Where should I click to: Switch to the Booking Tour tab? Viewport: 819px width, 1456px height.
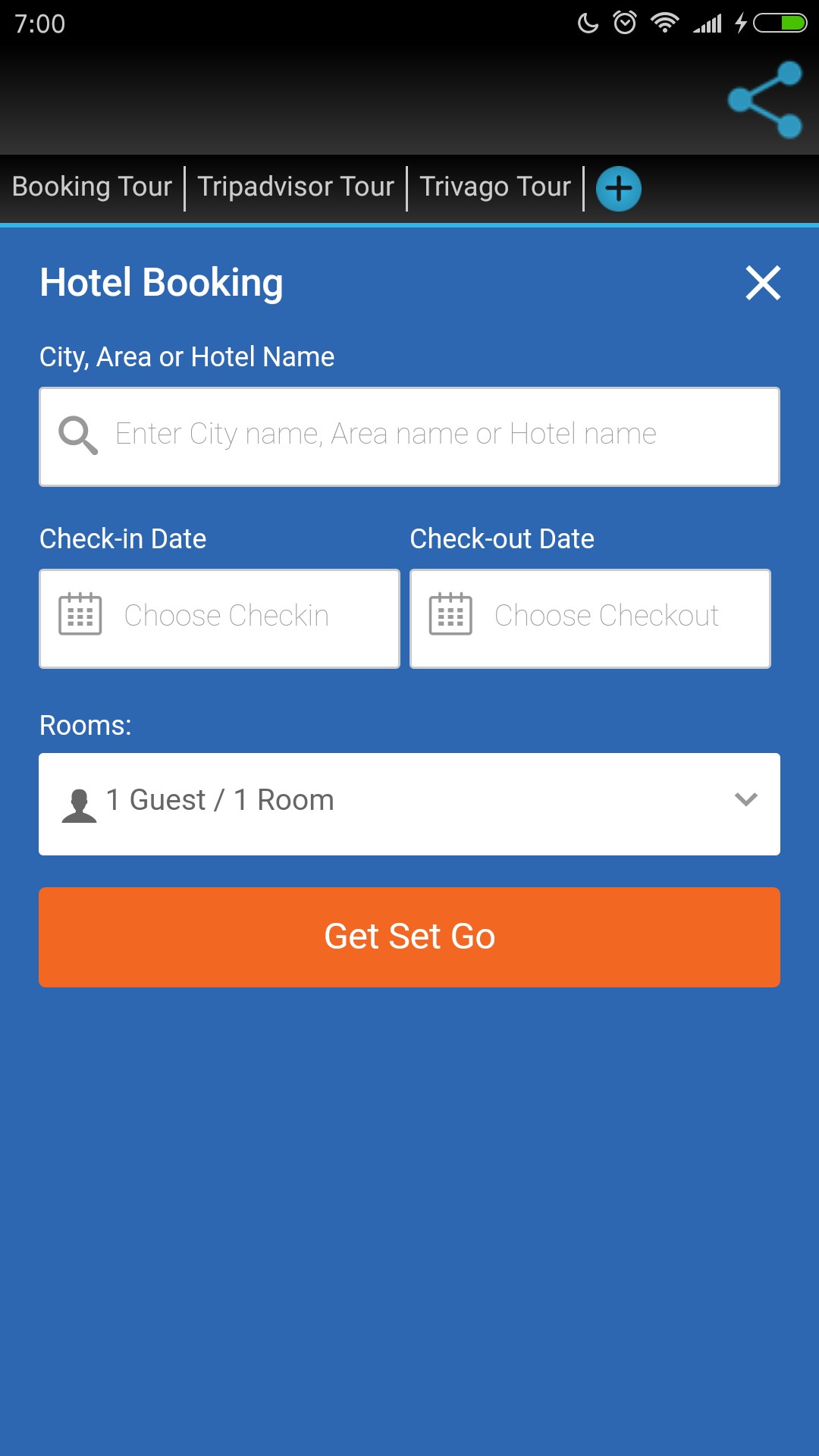(92, 187)
